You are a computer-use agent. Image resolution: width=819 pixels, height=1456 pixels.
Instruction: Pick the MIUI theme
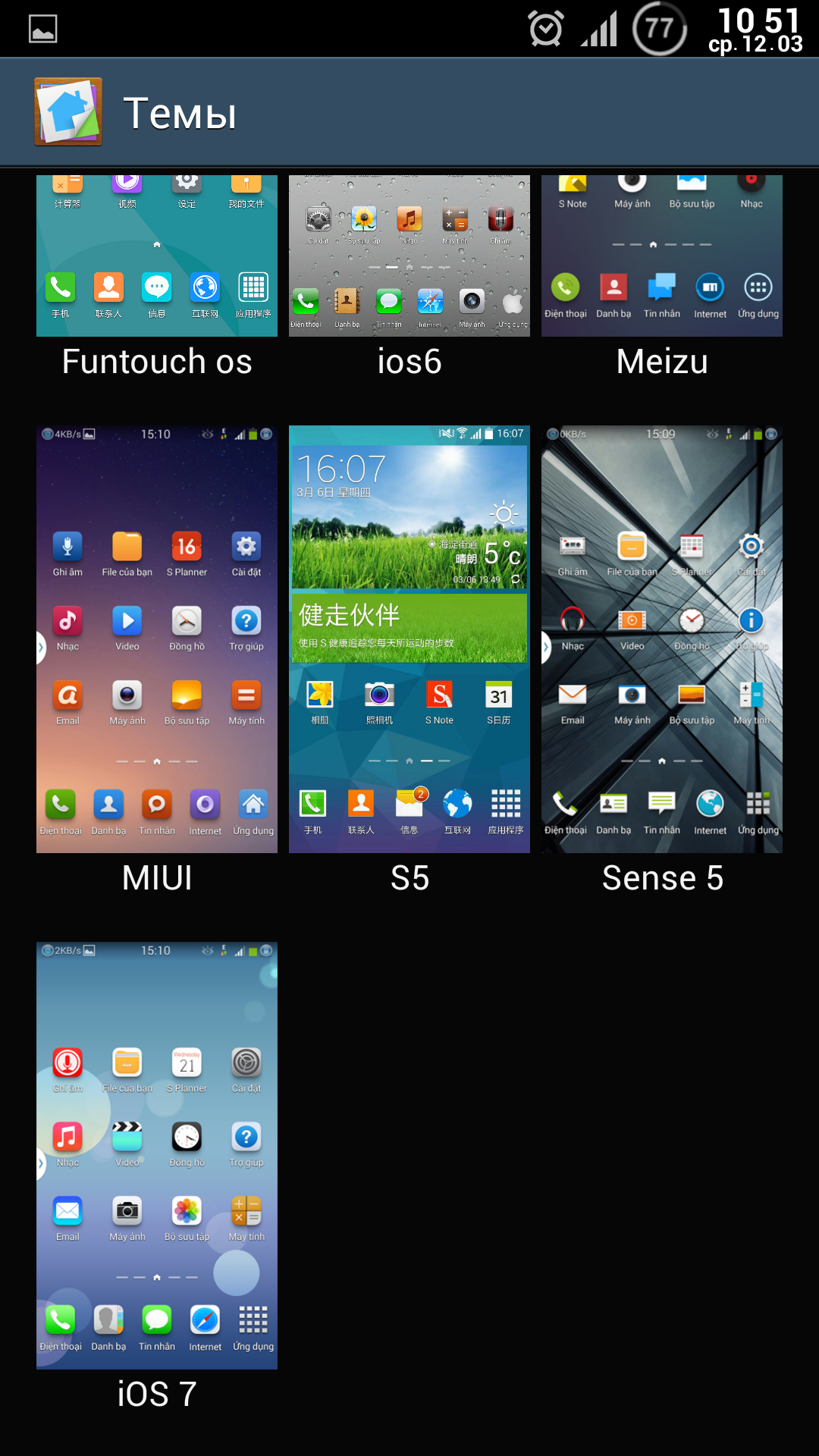tap(157, 639)
